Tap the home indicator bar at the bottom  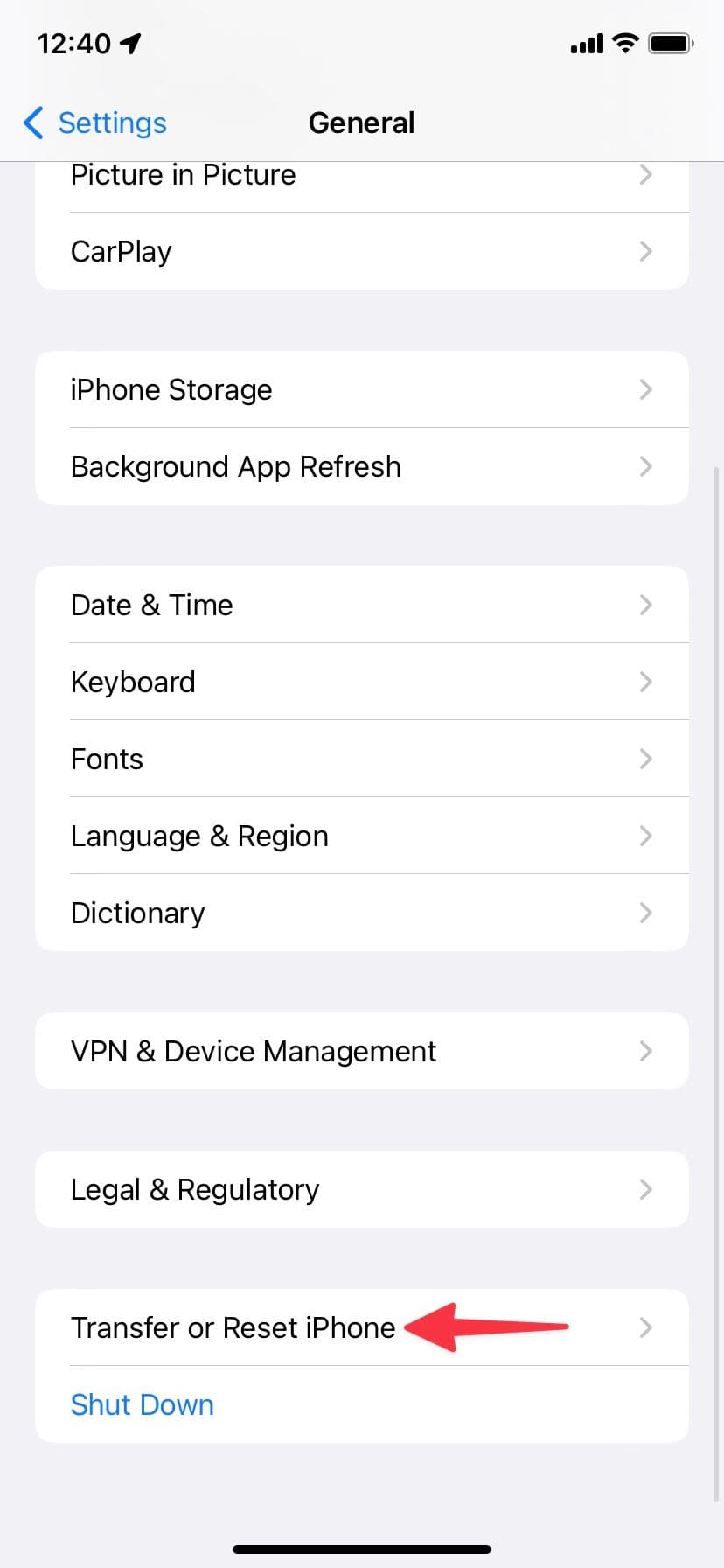(x=362, y=1549)
